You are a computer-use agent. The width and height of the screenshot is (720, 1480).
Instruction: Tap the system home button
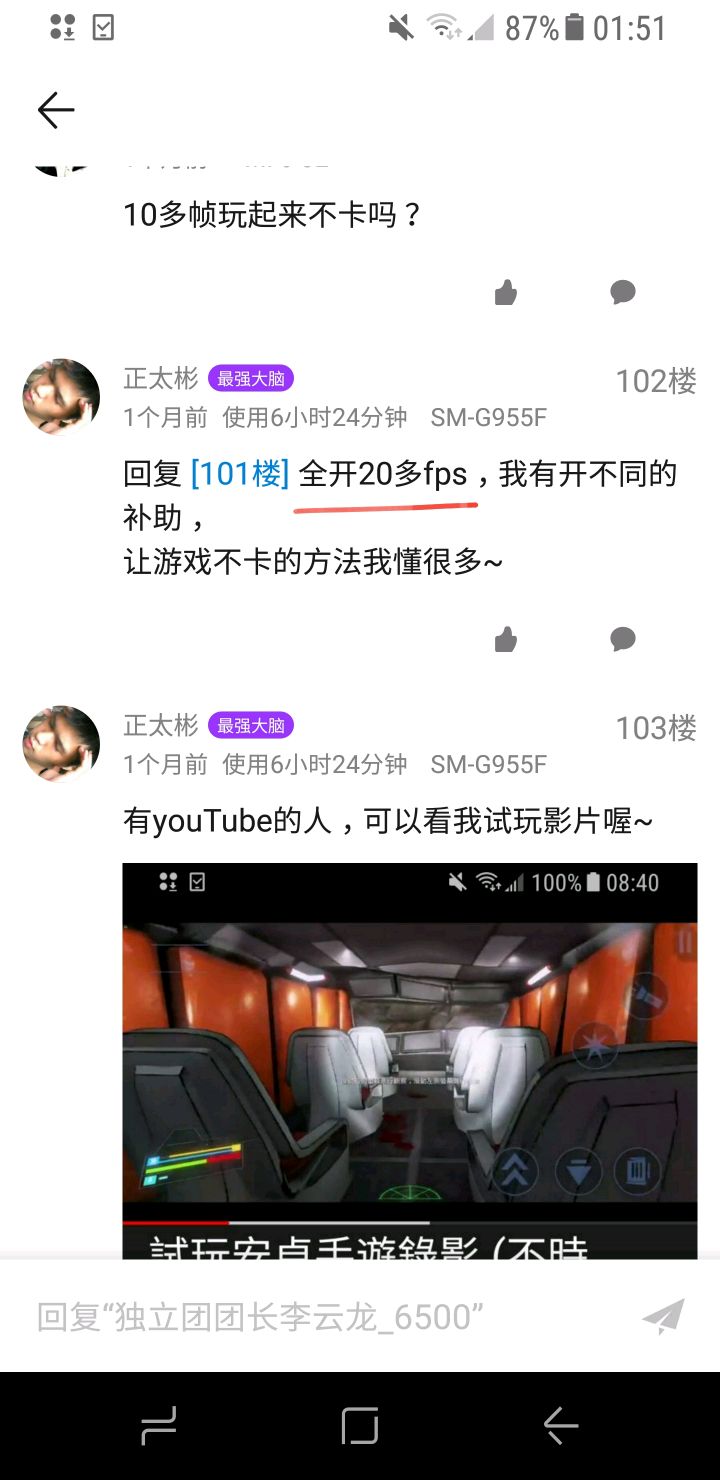pyautogui.click(x=360, y=1425)
